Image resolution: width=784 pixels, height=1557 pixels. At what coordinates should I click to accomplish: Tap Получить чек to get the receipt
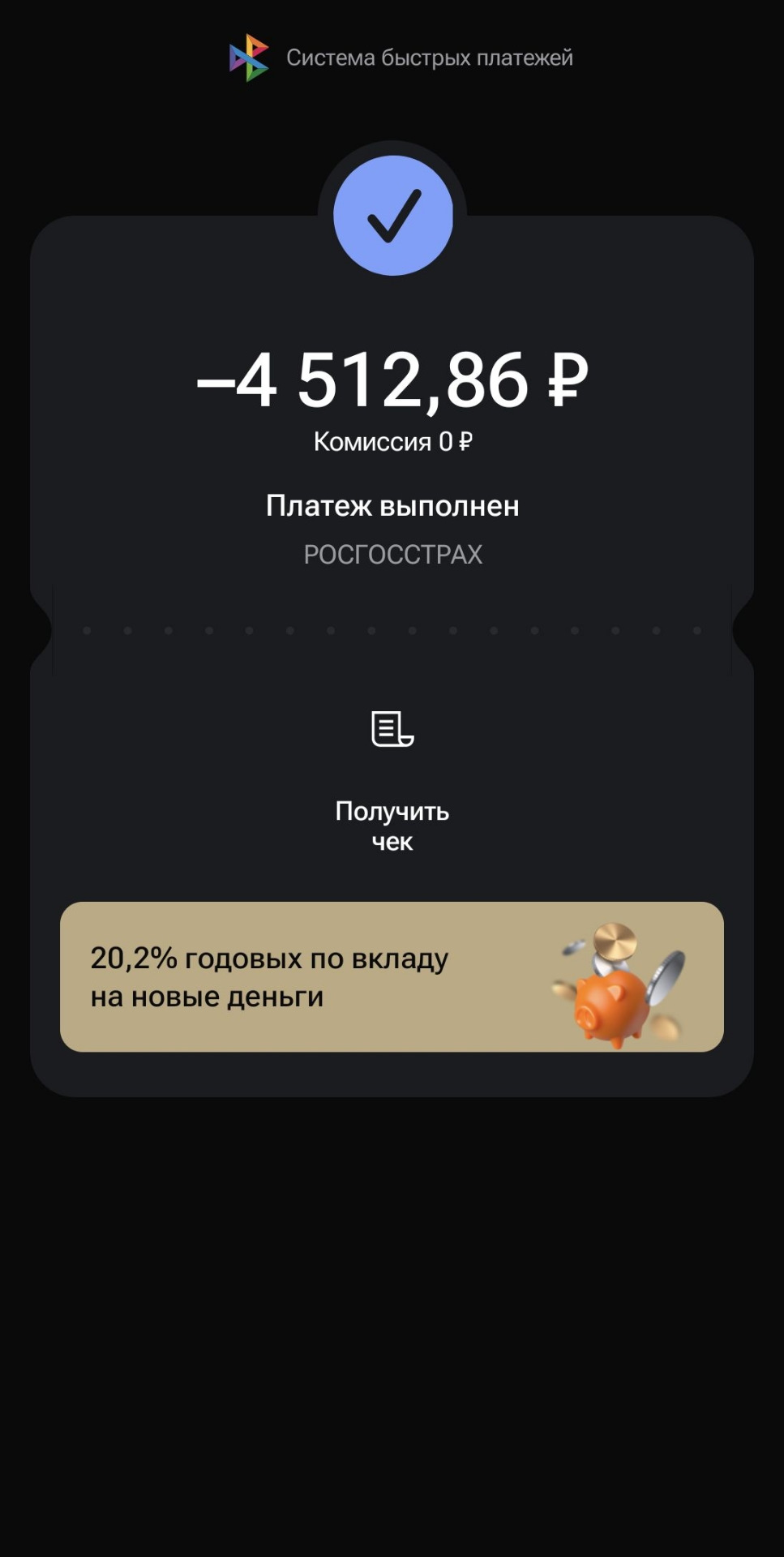[392, 778]
